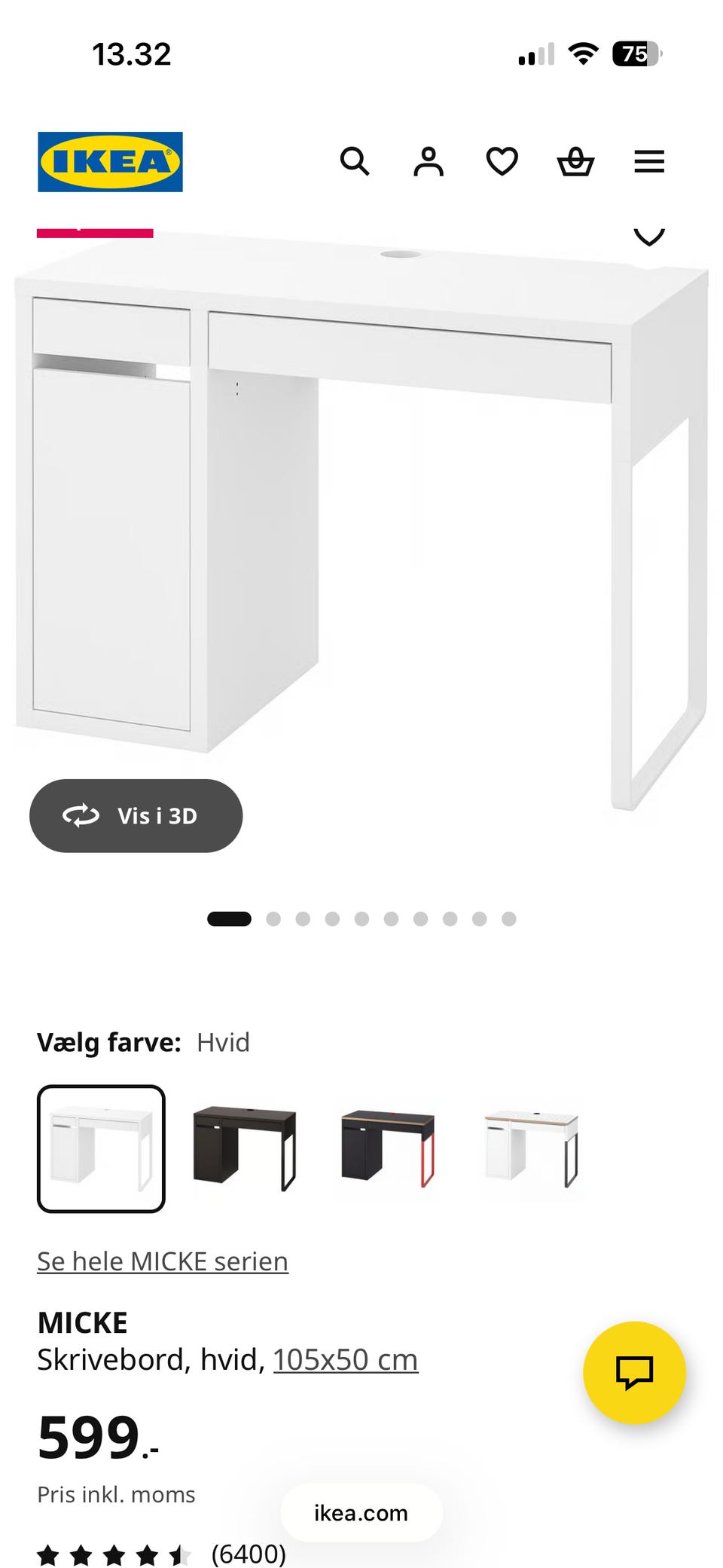Open the 6400 star ratings reviews
The width and height of the screenshot is (723, 1568).
pyautogui.click(x=162, y=1553)
